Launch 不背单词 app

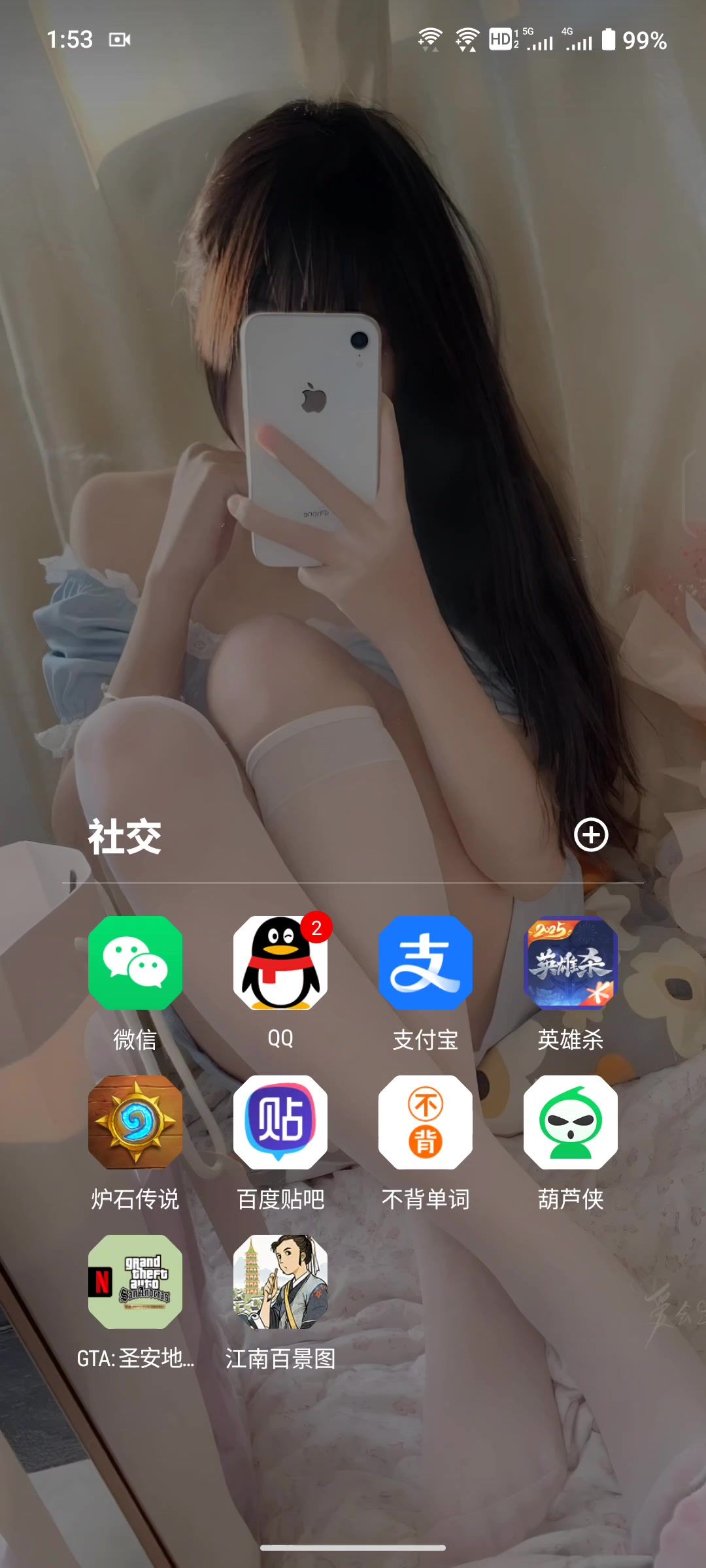point(426,1122)
